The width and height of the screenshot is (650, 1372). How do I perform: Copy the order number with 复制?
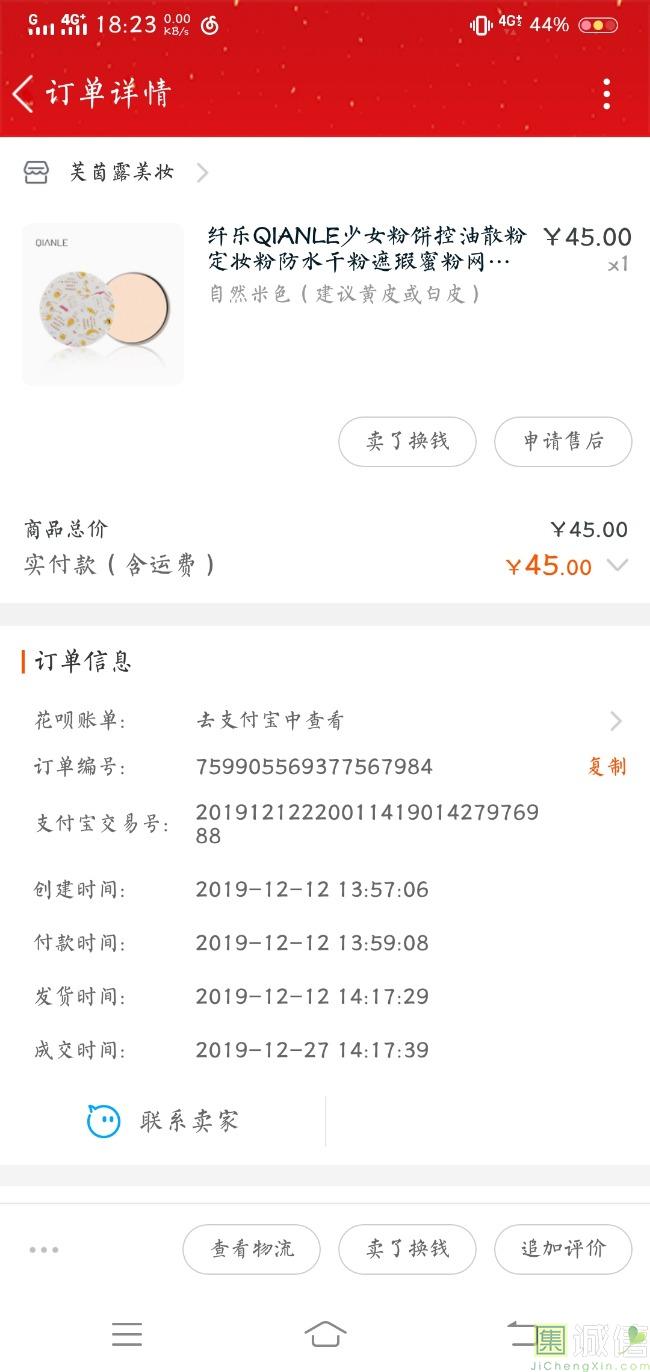607,767
